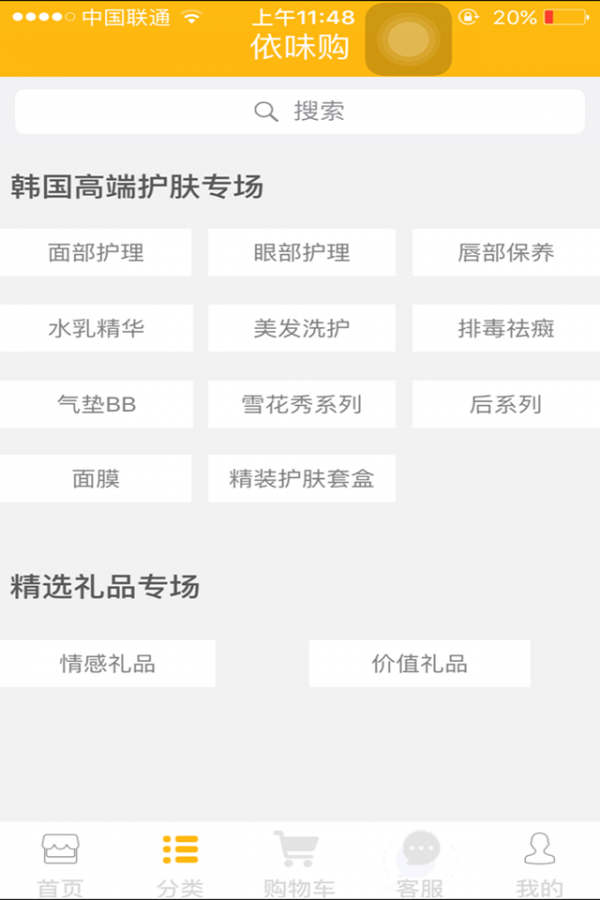This screenshot has height=900, width=600.
Task: View the 雪花秀系列 category
Action: click(301, 404)
